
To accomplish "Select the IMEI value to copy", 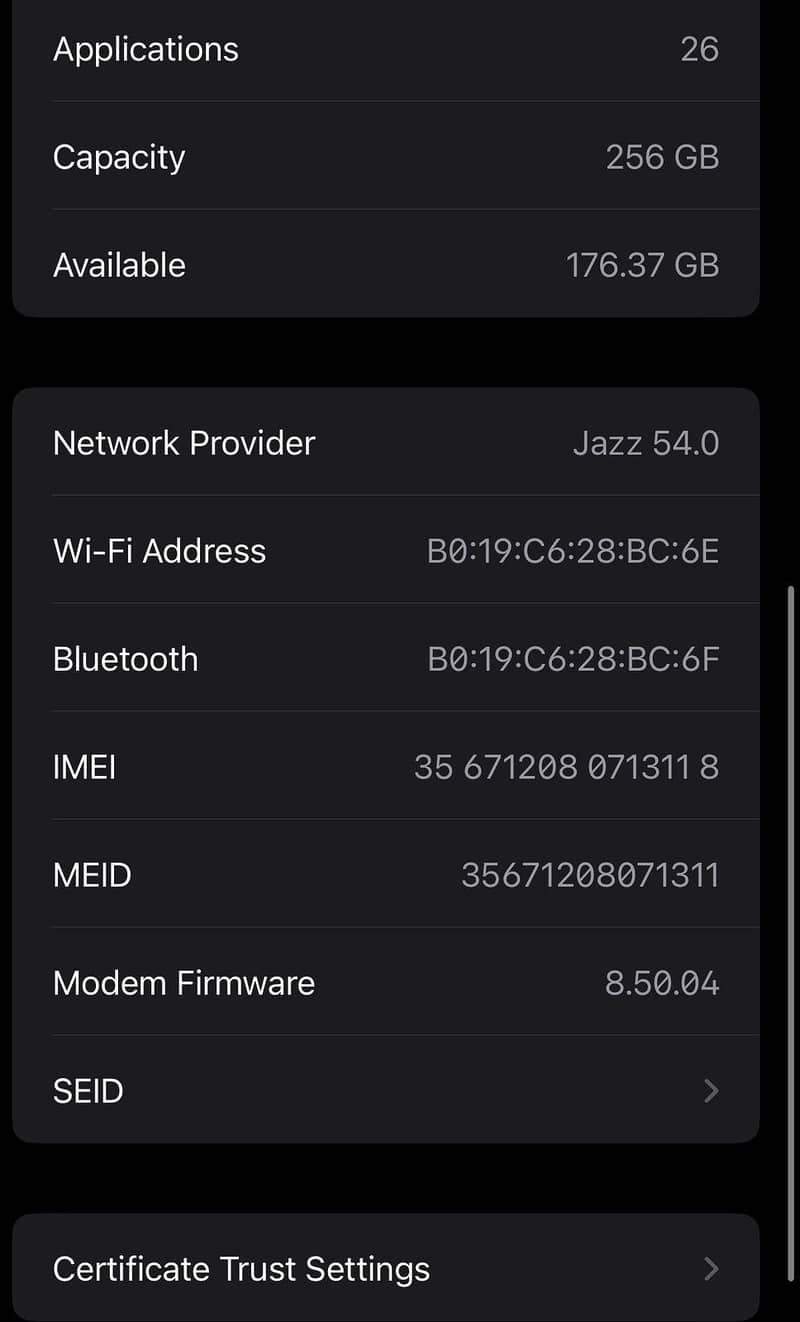I will (x=566, y=766).
